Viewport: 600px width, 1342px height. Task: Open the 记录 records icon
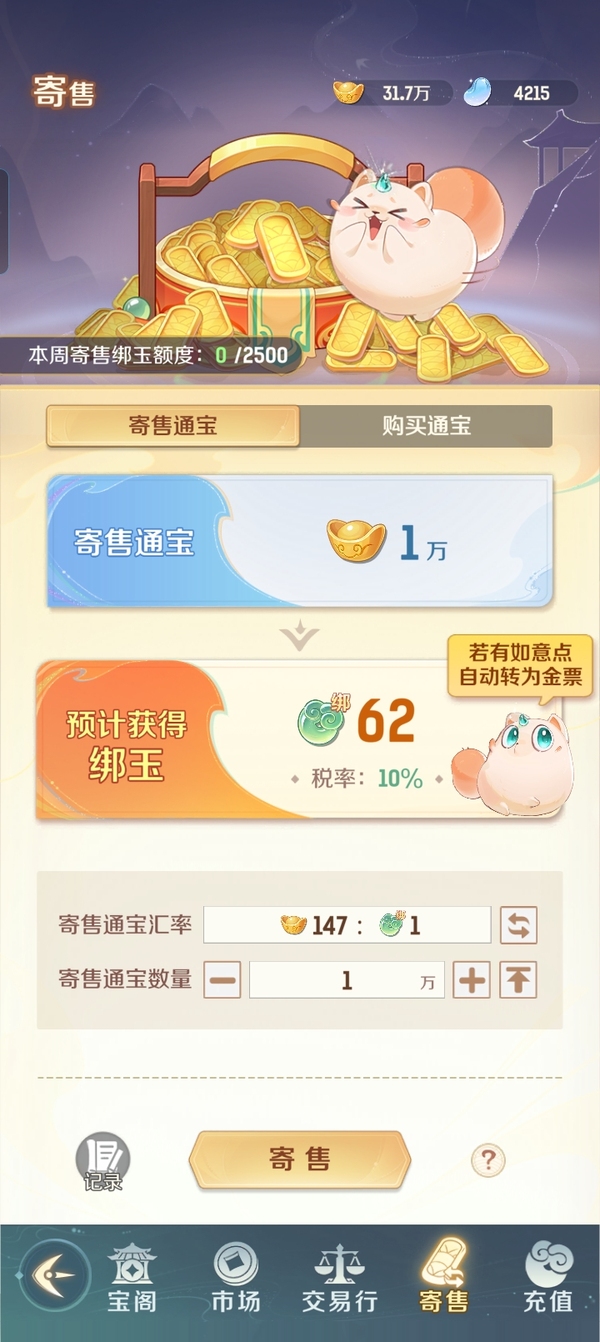(x=103, y=1162)
